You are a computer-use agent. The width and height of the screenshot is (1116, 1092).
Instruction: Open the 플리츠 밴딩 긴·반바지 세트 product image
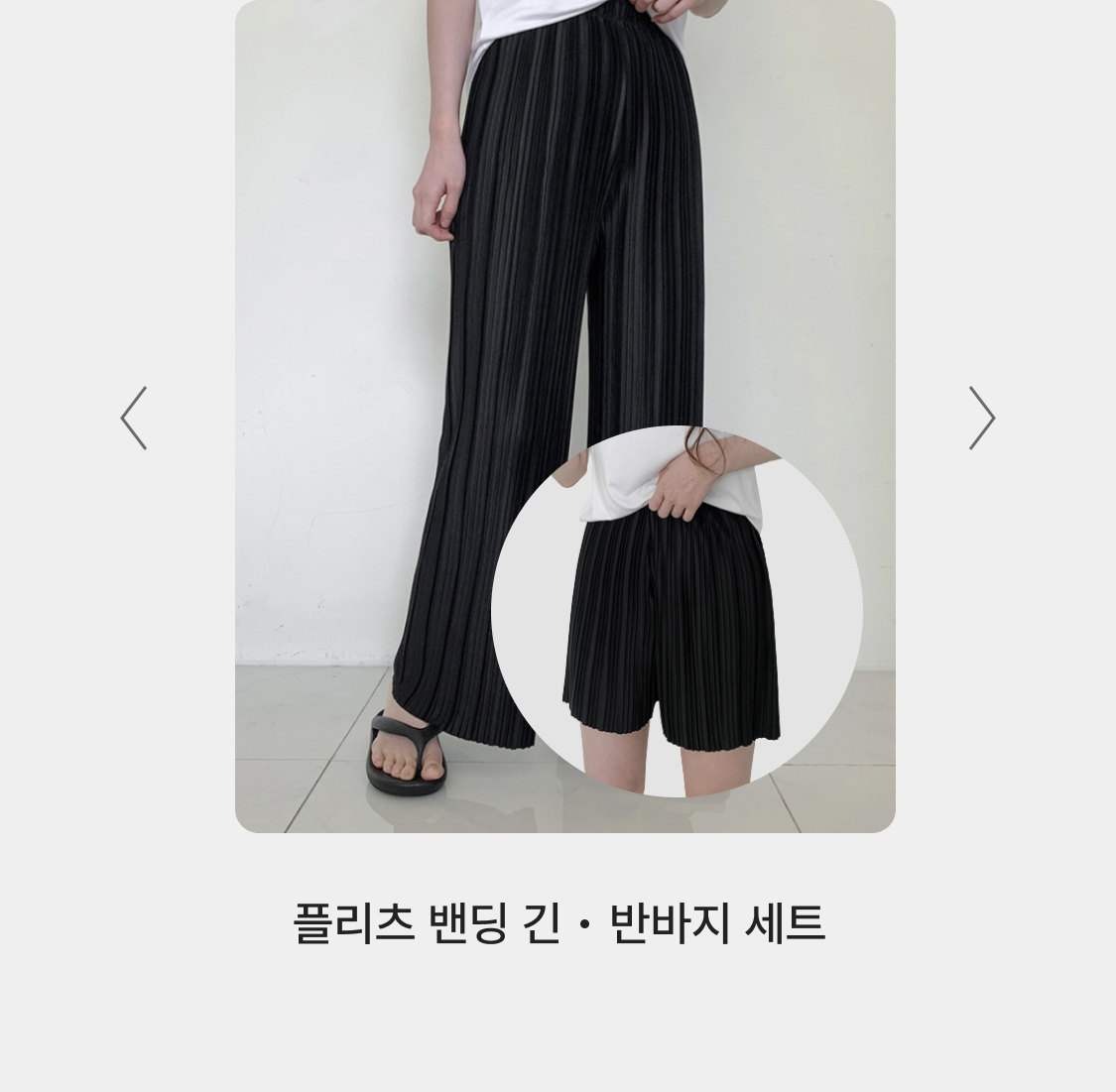[x=564, y=416]
